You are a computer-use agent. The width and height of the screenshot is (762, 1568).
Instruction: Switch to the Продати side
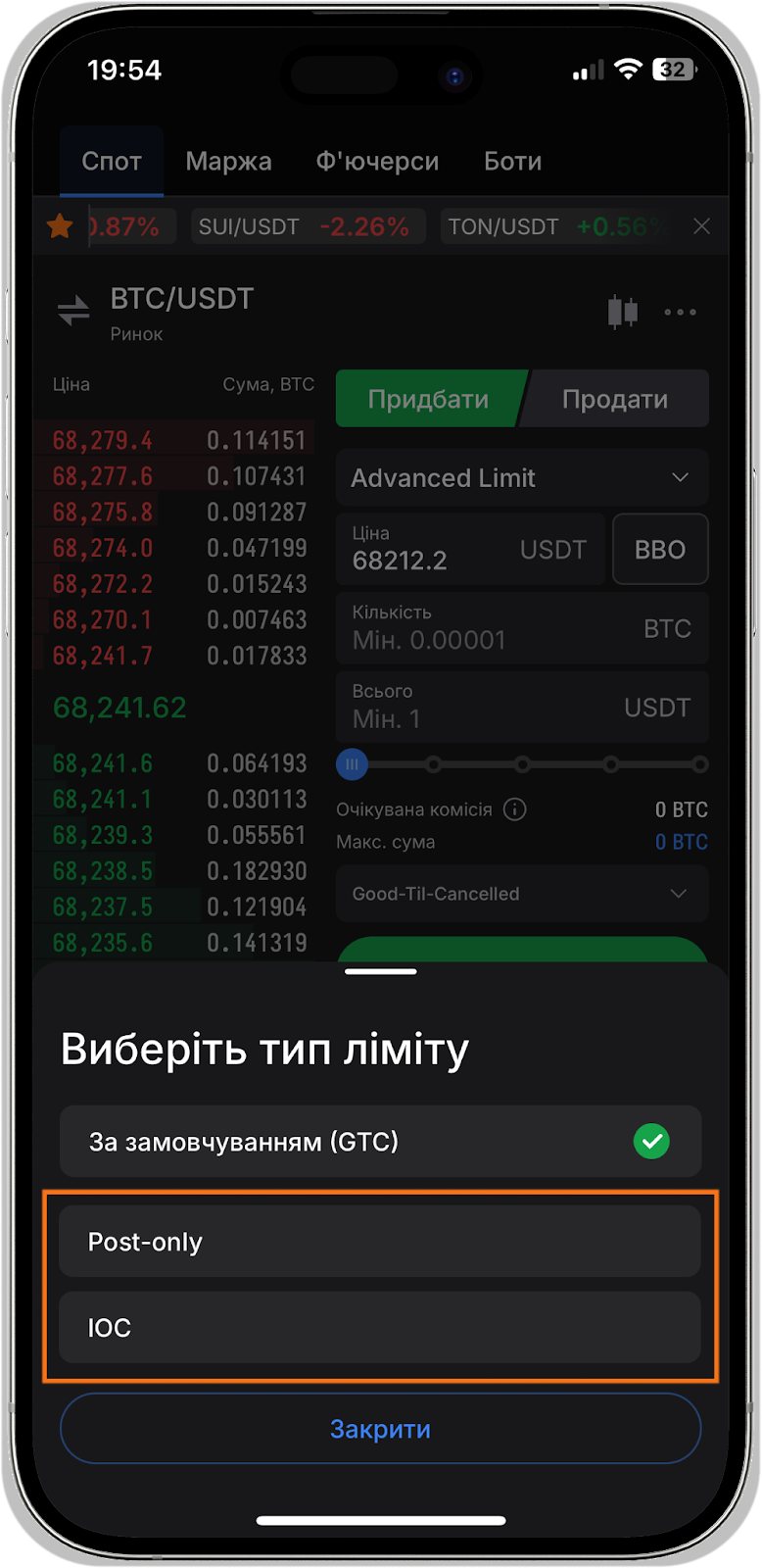(615, 399)
